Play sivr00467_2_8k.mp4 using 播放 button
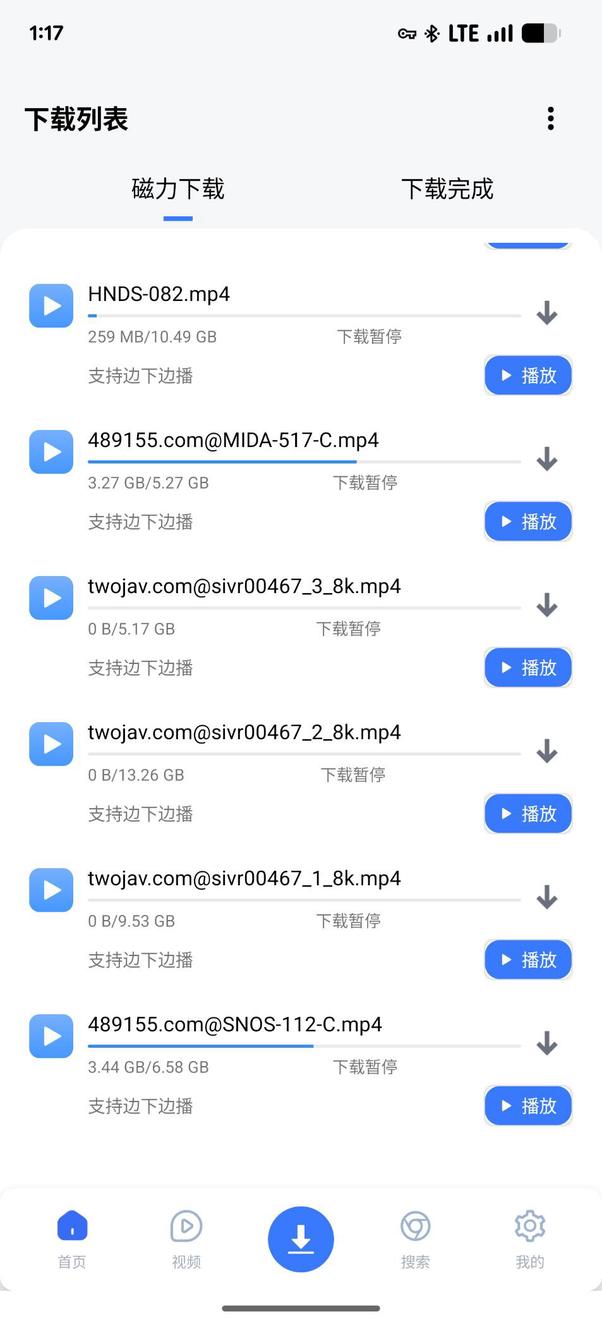Screen dimensions: 602x1326 click(x=528, y=814)
